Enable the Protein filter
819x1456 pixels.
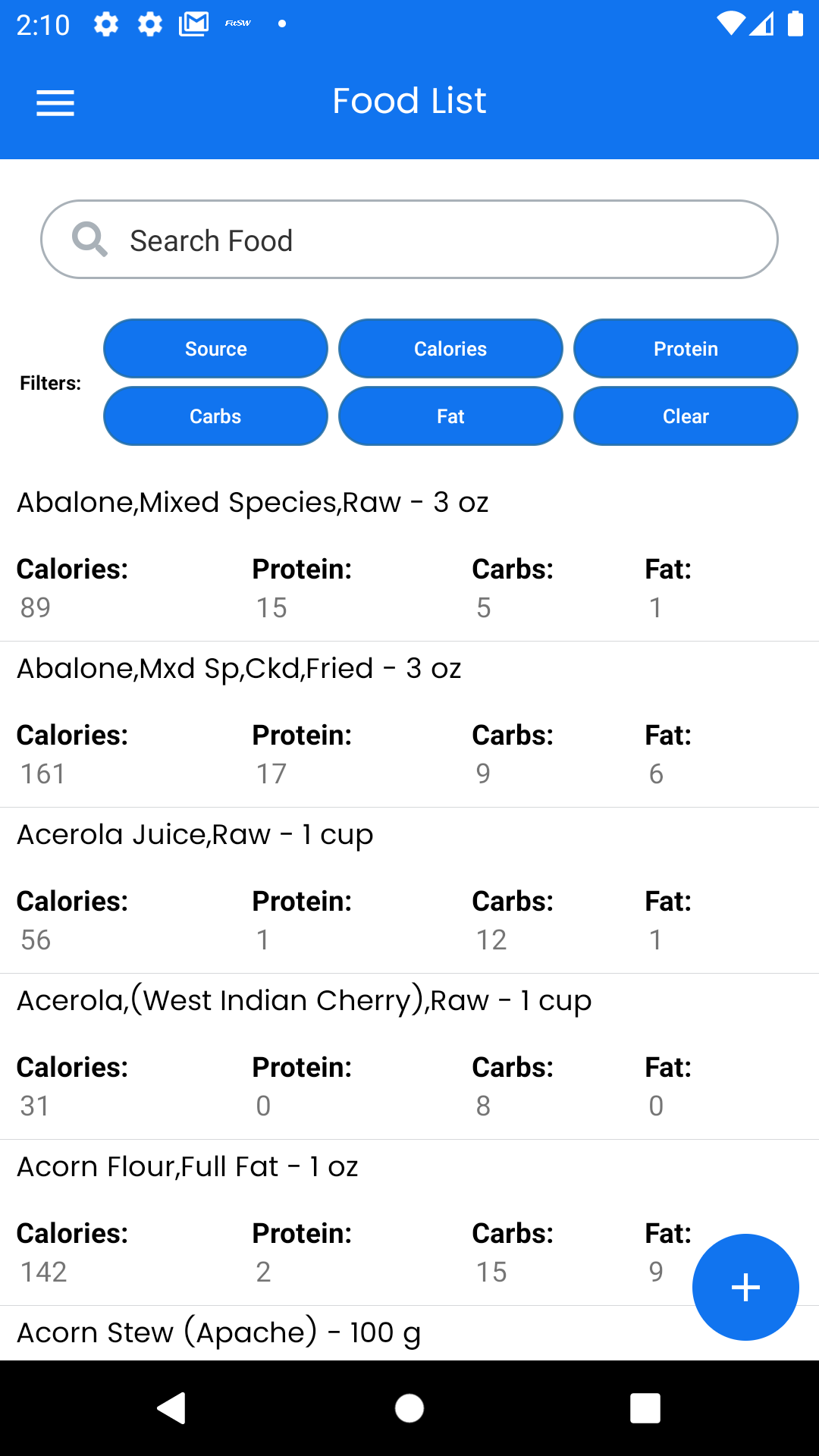(686, 348)
